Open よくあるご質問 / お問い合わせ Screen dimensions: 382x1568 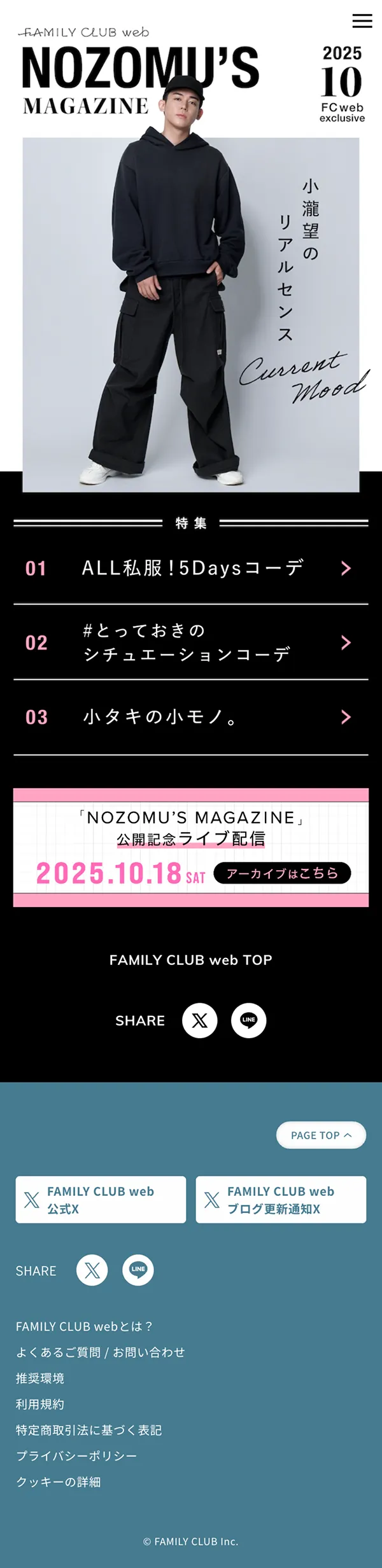coord(101,1352)
